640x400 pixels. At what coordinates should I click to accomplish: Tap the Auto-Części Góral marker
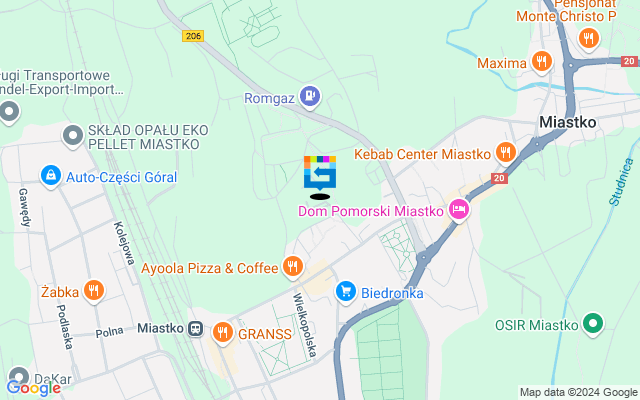tap(49, 177)
